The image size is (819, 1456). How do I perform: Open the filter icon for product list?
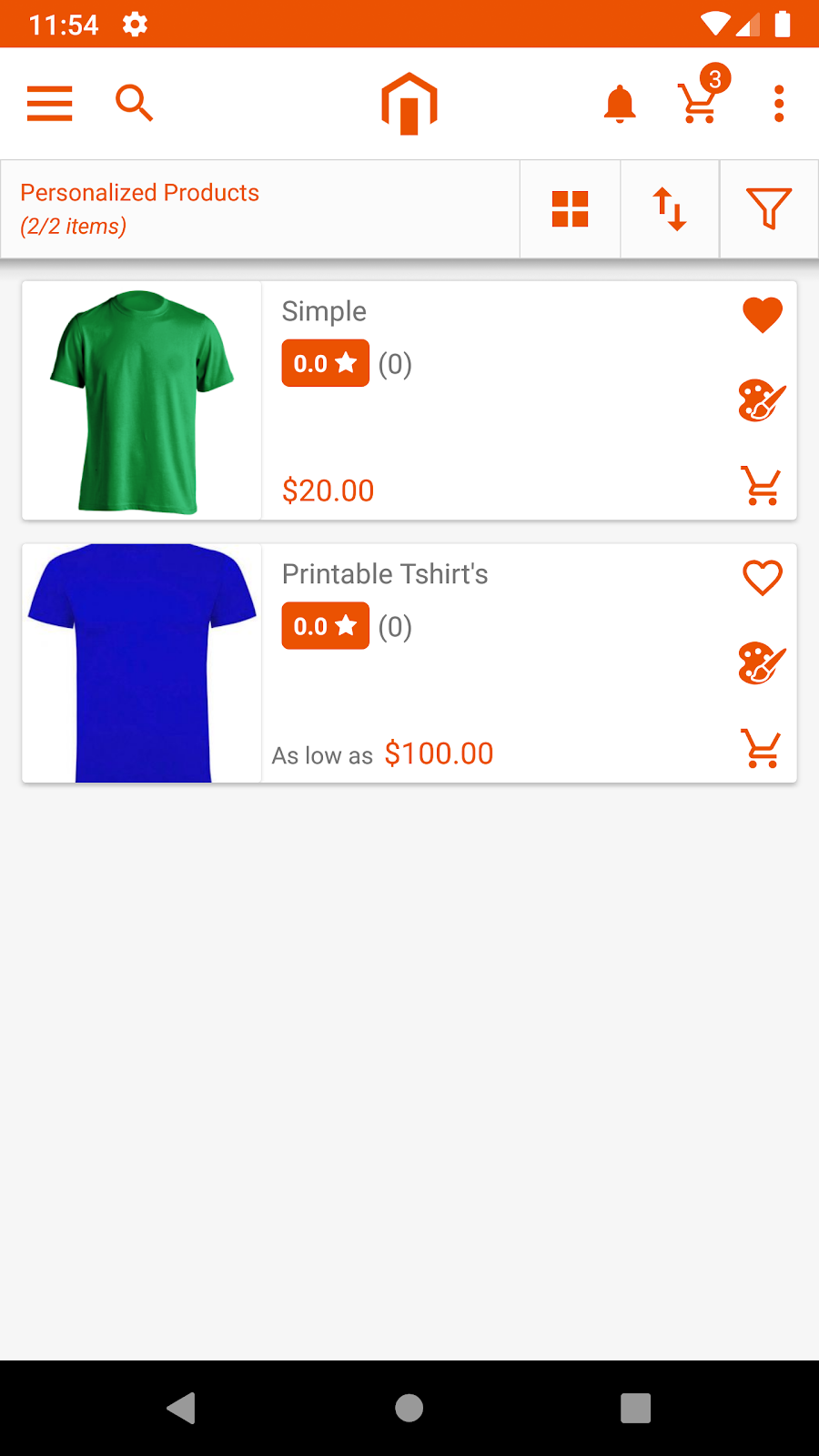click(769, 208)
